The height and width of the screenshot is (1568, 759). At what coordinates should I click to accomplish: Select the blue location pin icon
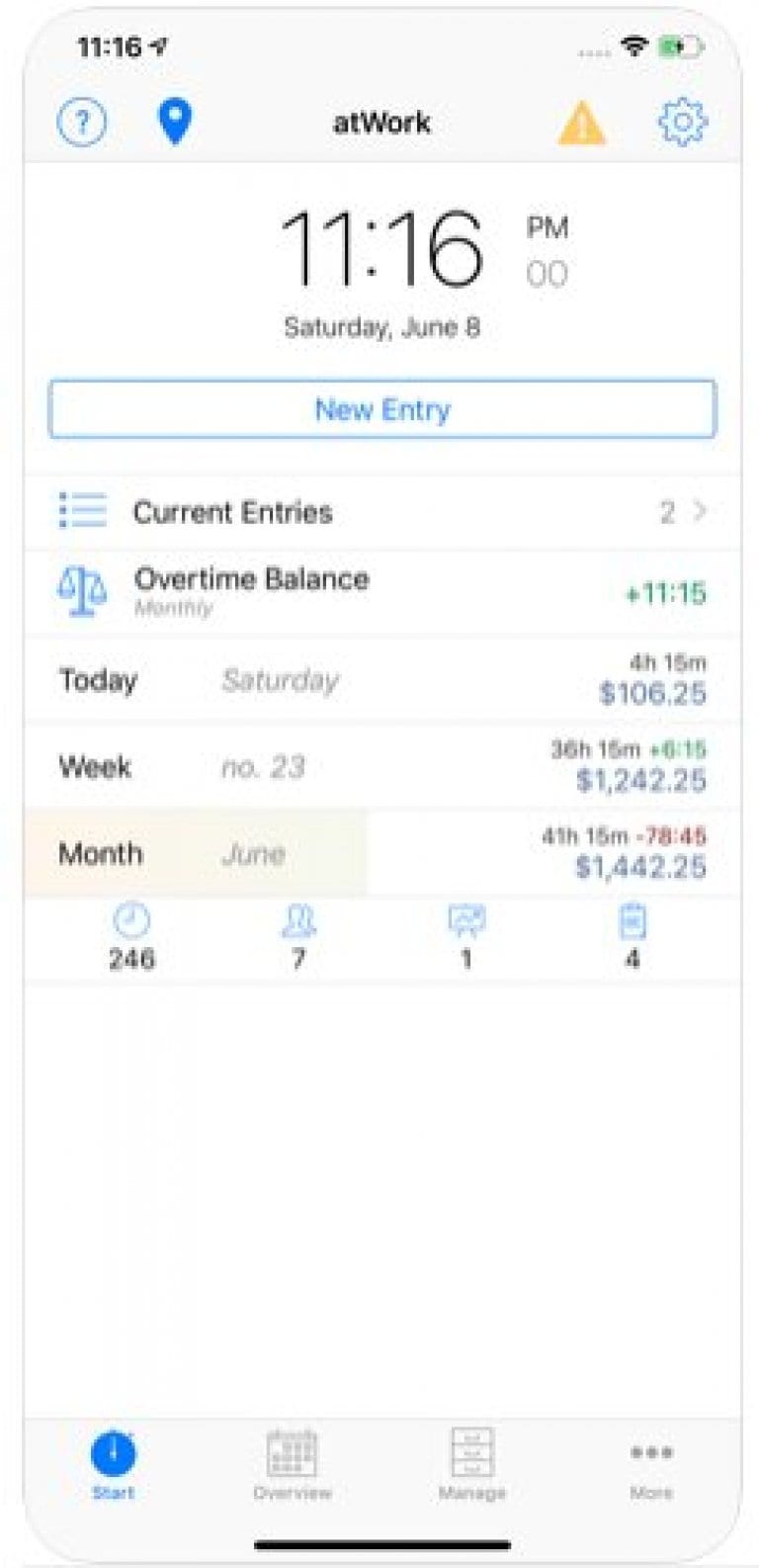173,121
